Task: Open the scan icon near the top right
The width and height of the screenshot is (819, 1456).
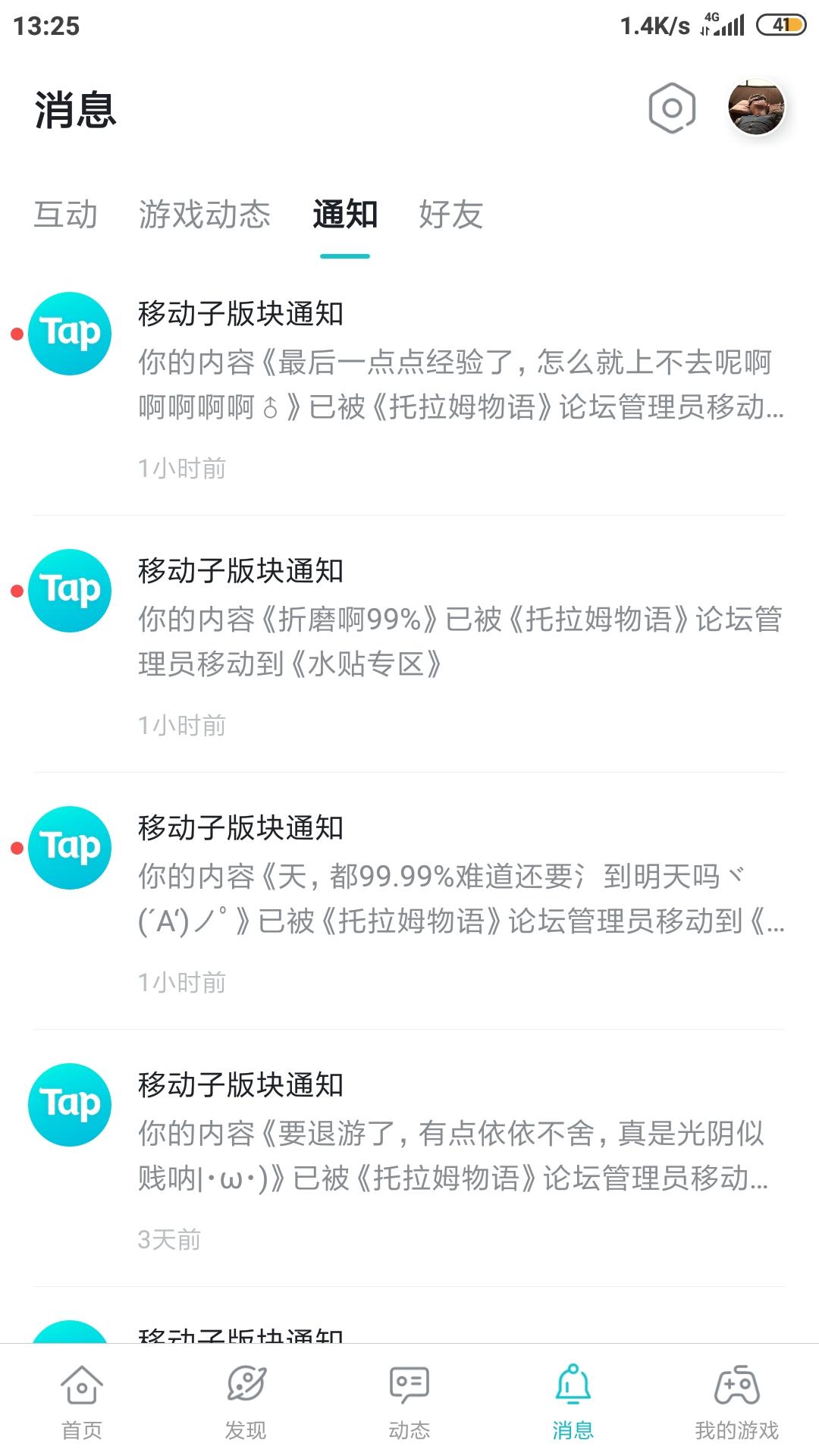Action: 670,108
